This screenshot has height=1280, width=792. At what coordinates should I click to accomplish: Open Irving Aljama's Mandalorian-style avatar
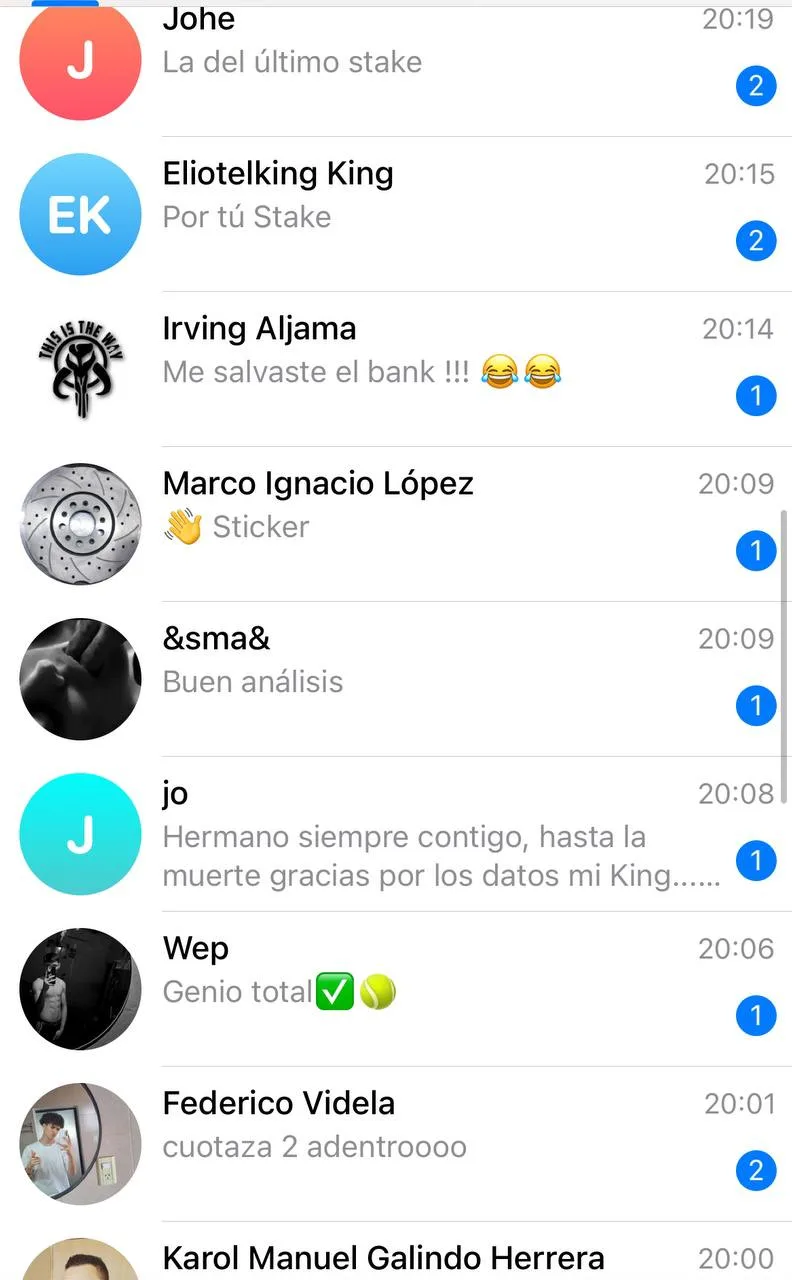pos(80,367)
